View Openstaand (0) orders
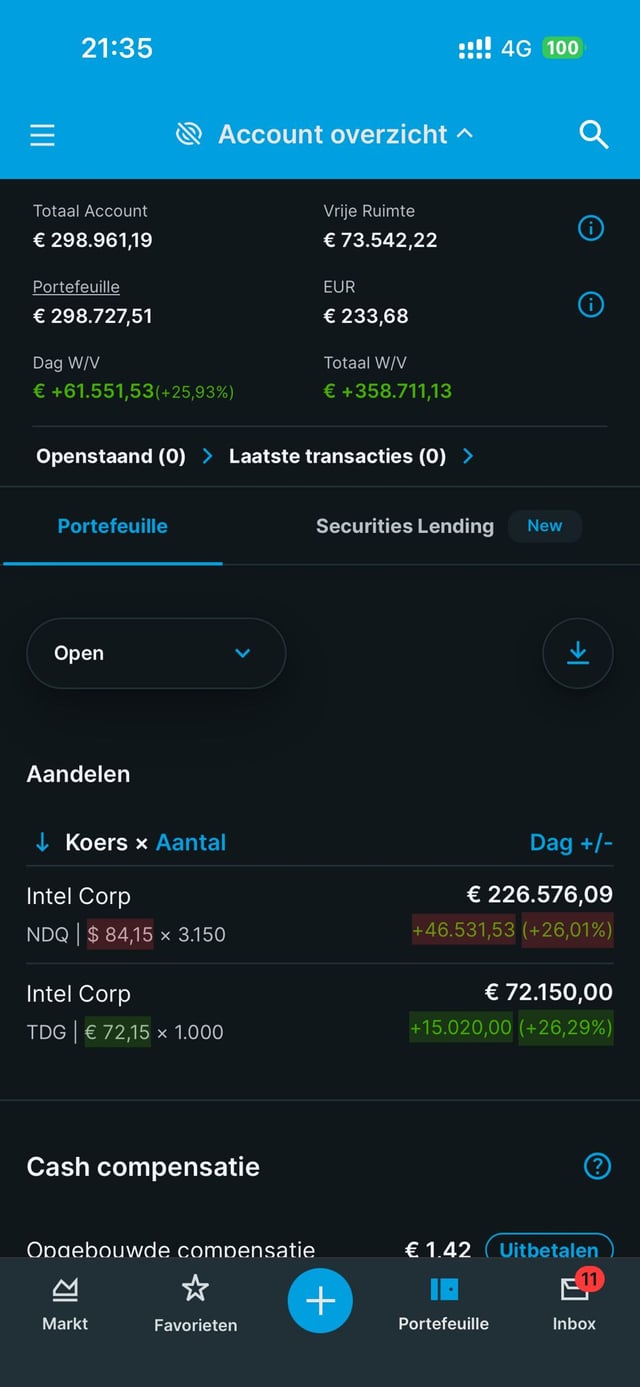This screenshot has height=1387, width=640. pos(124,456)
